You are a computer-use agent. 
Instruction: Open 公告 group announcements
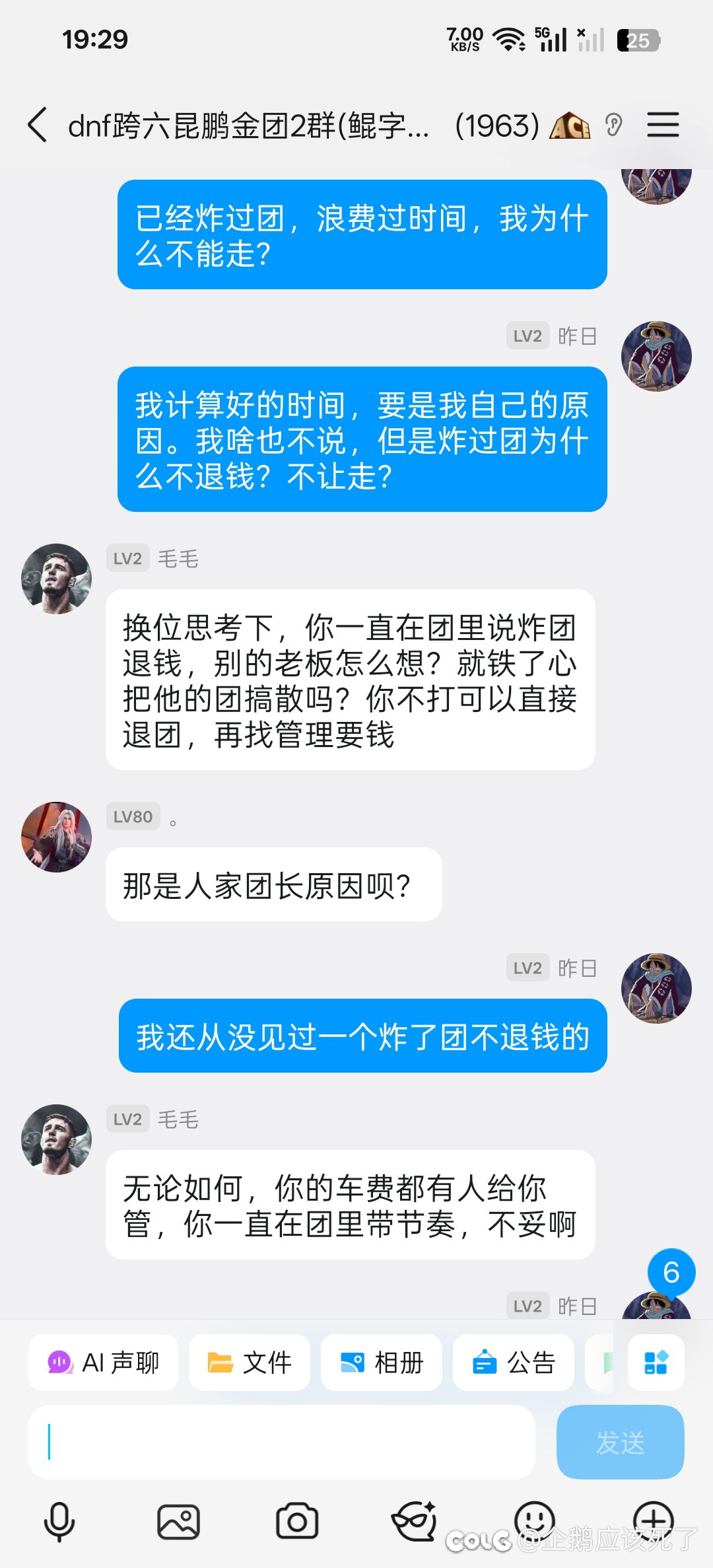[514, 1363]
